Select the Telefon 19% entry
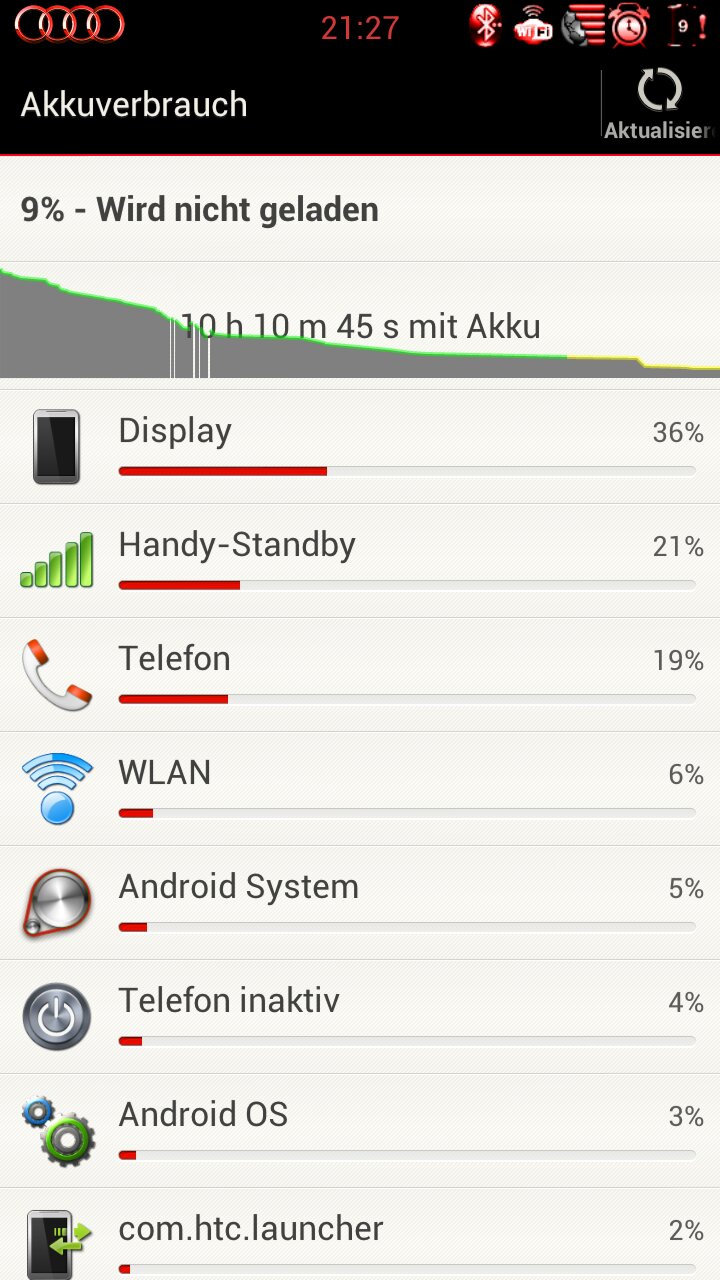The width and height of the screenshot is (720, 1280). point(360,674)
